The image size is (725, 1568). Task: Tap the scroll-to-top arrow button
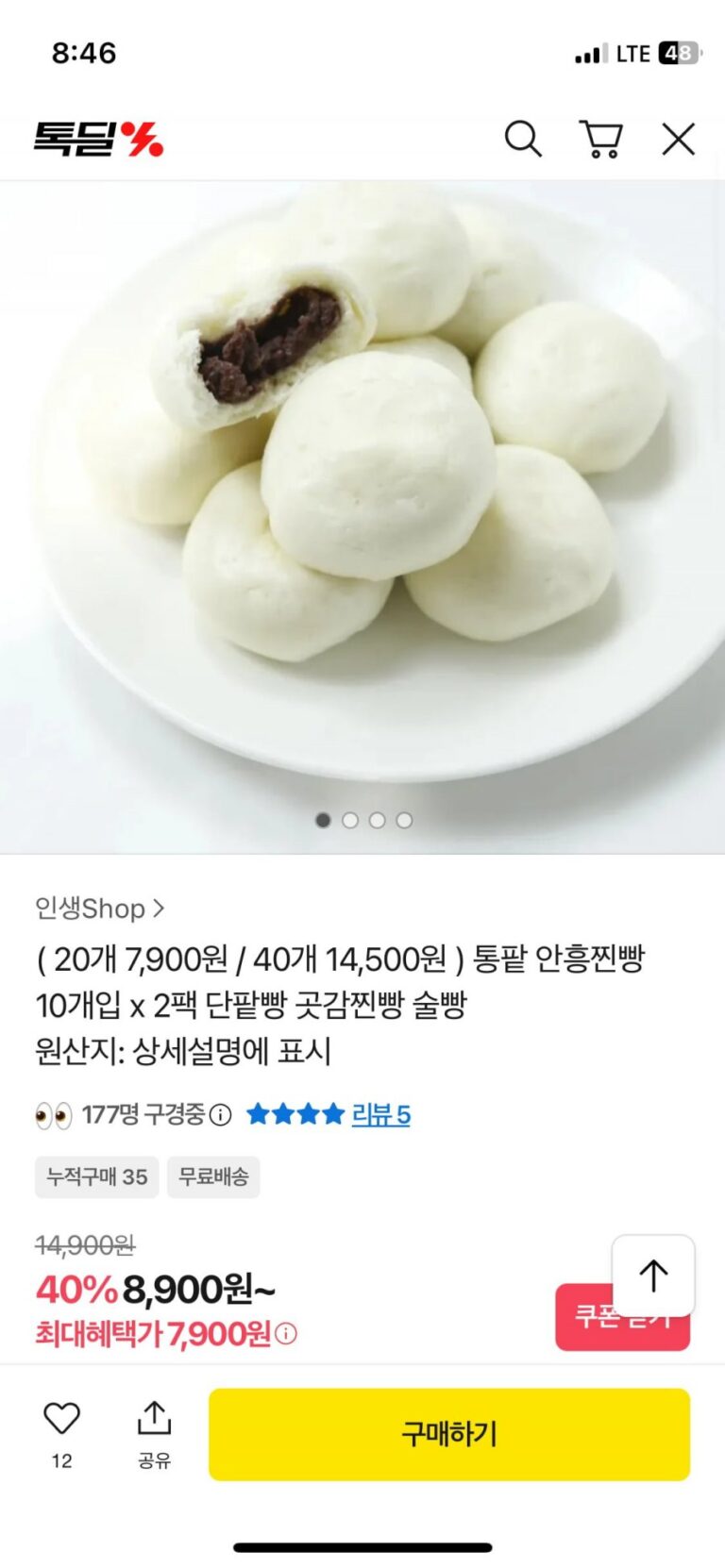pyautogui.click(x=653, y=1276)
